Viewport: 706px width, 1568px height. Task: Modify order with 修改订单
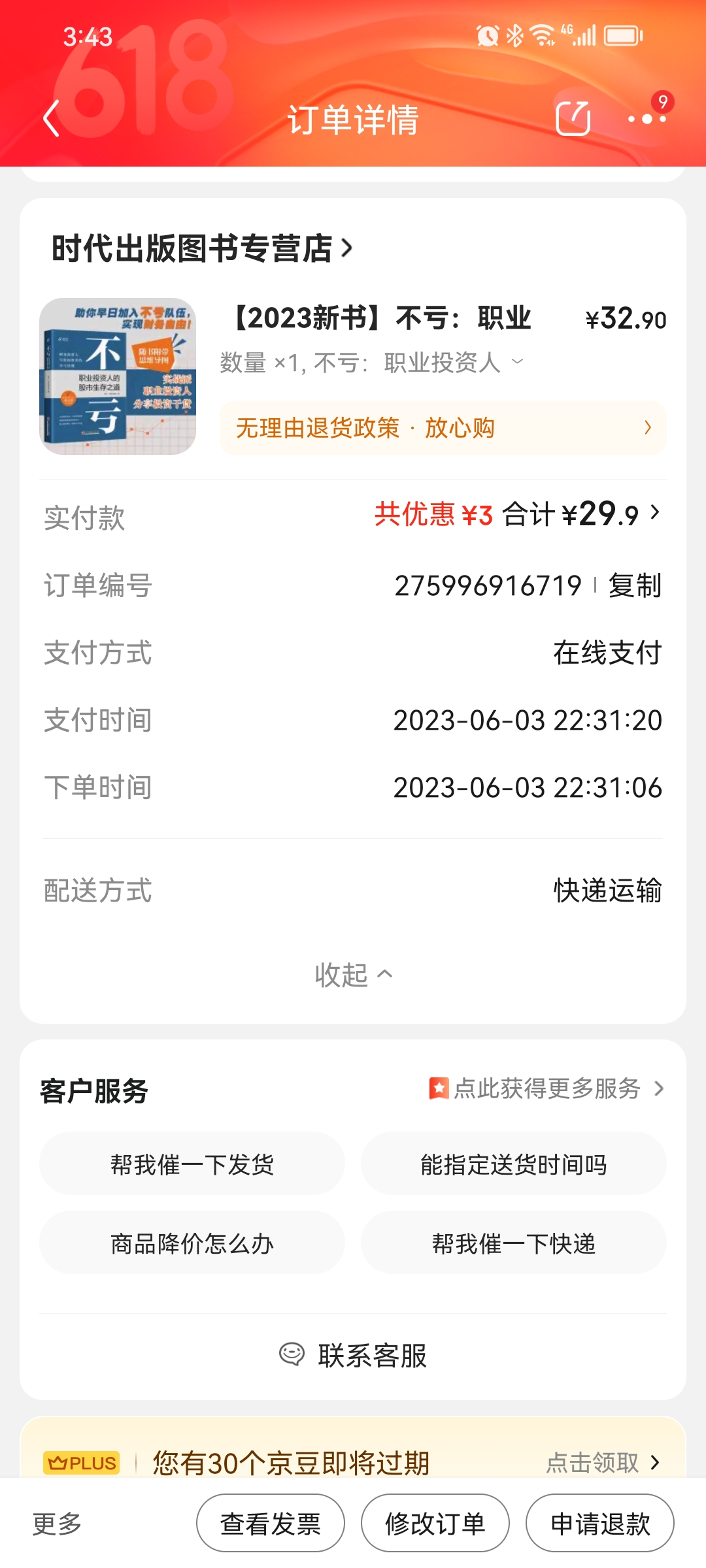point(435,1524)
